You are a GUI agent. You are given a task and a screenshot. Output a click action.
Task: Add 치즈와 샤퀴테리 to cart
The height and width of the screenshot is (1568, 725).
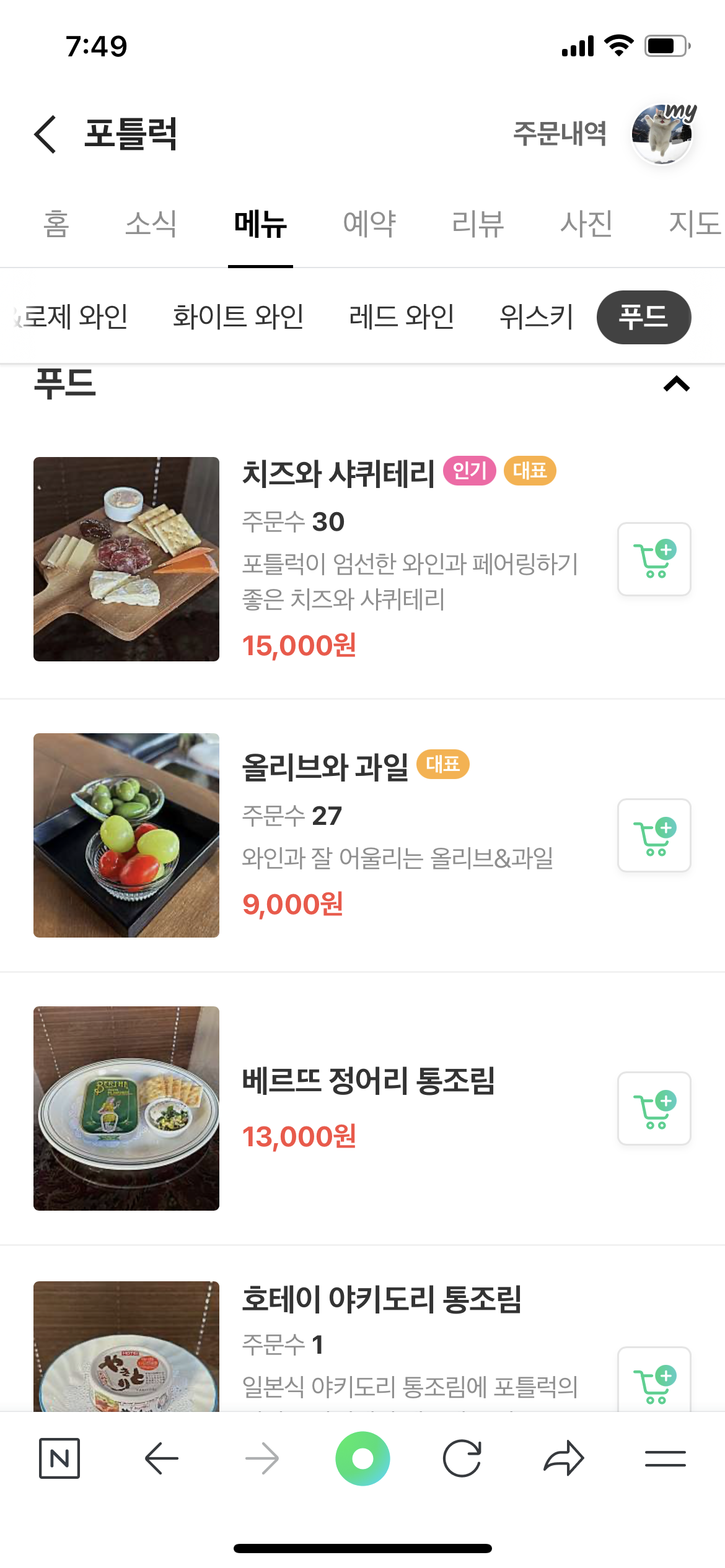coord(654,559)
